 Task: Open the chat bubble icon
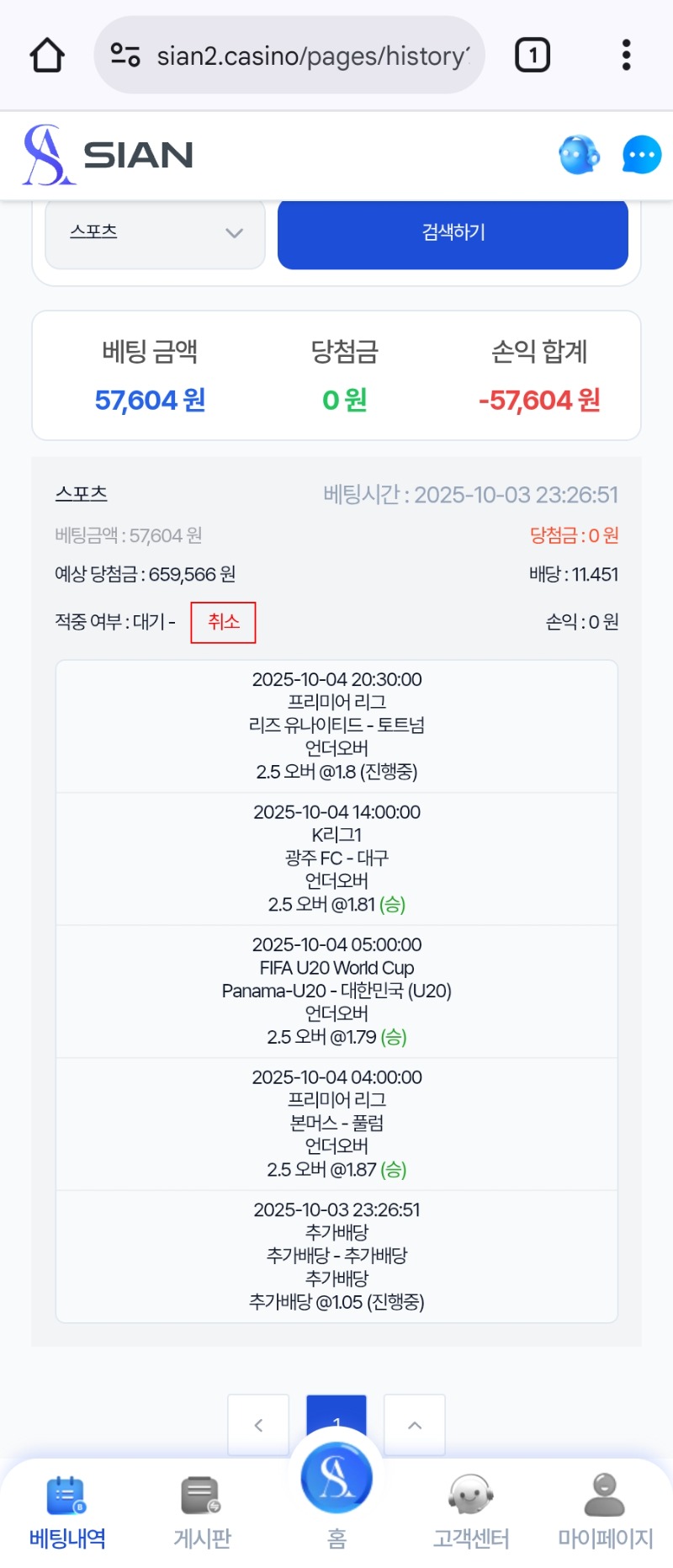pyautogui.click(x=641, y=155)
